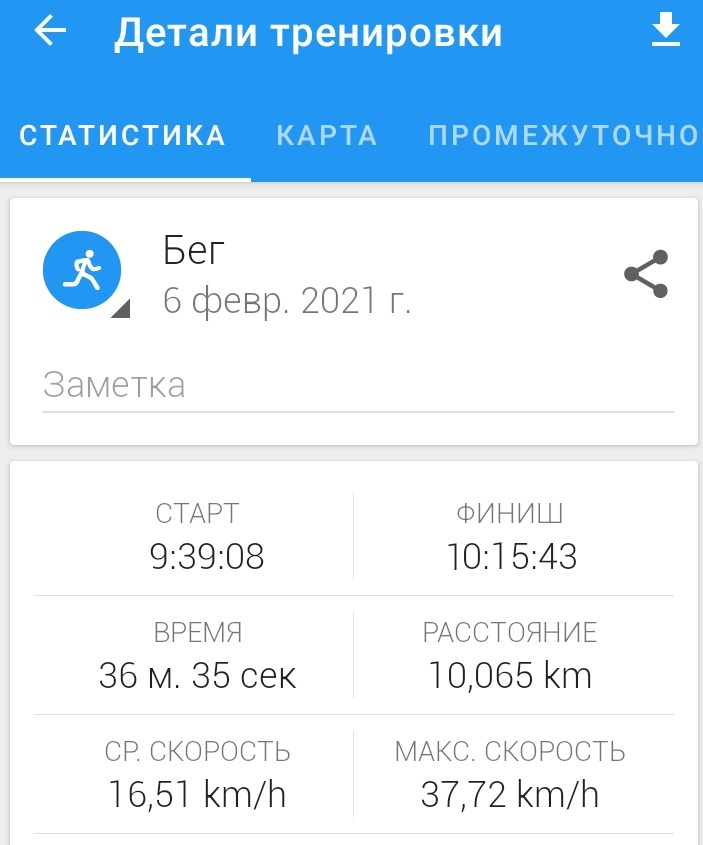Change activity type via running icon
The width and height of the screenshot is (703, 845).
pos(82,273)
